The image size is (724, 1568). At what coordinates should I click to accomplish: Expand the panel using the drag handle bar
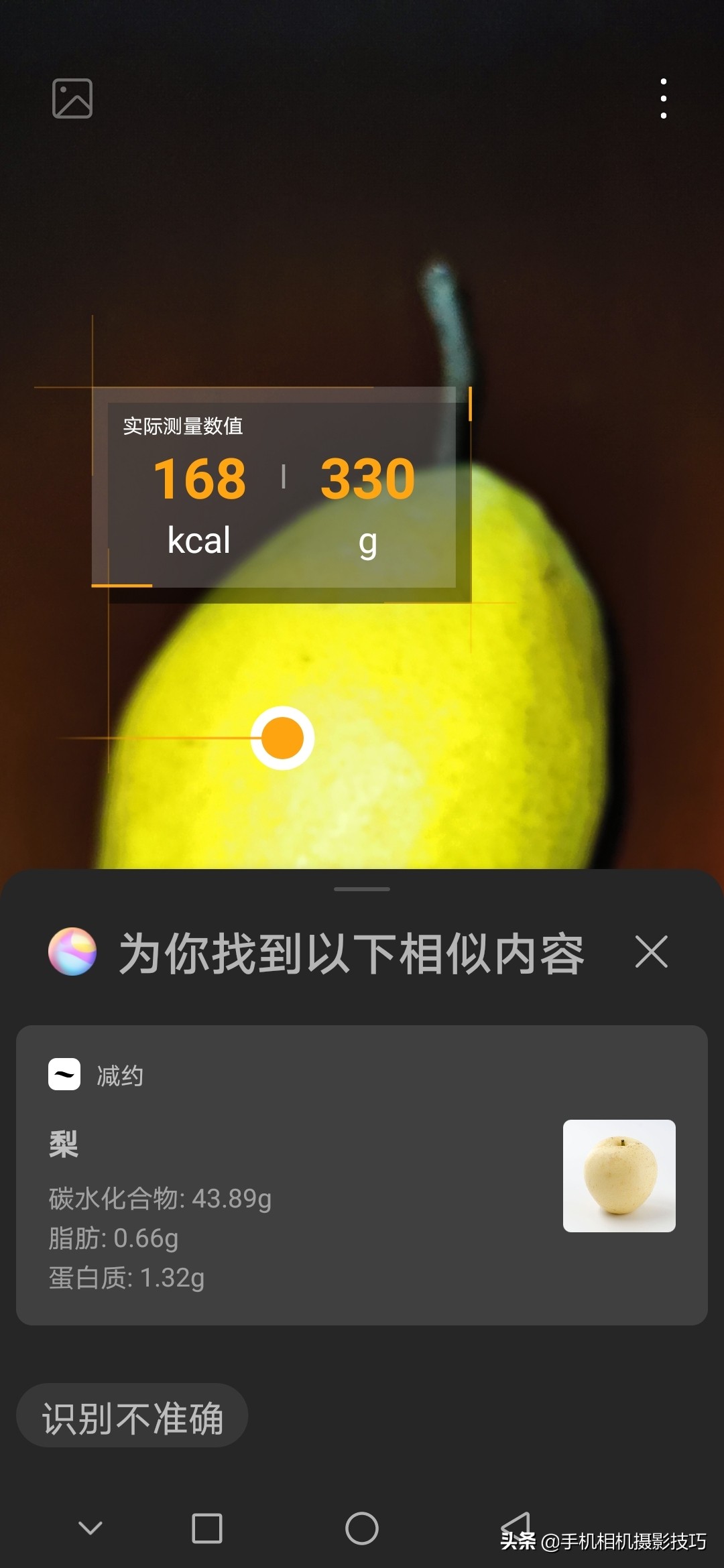(362, 889)
